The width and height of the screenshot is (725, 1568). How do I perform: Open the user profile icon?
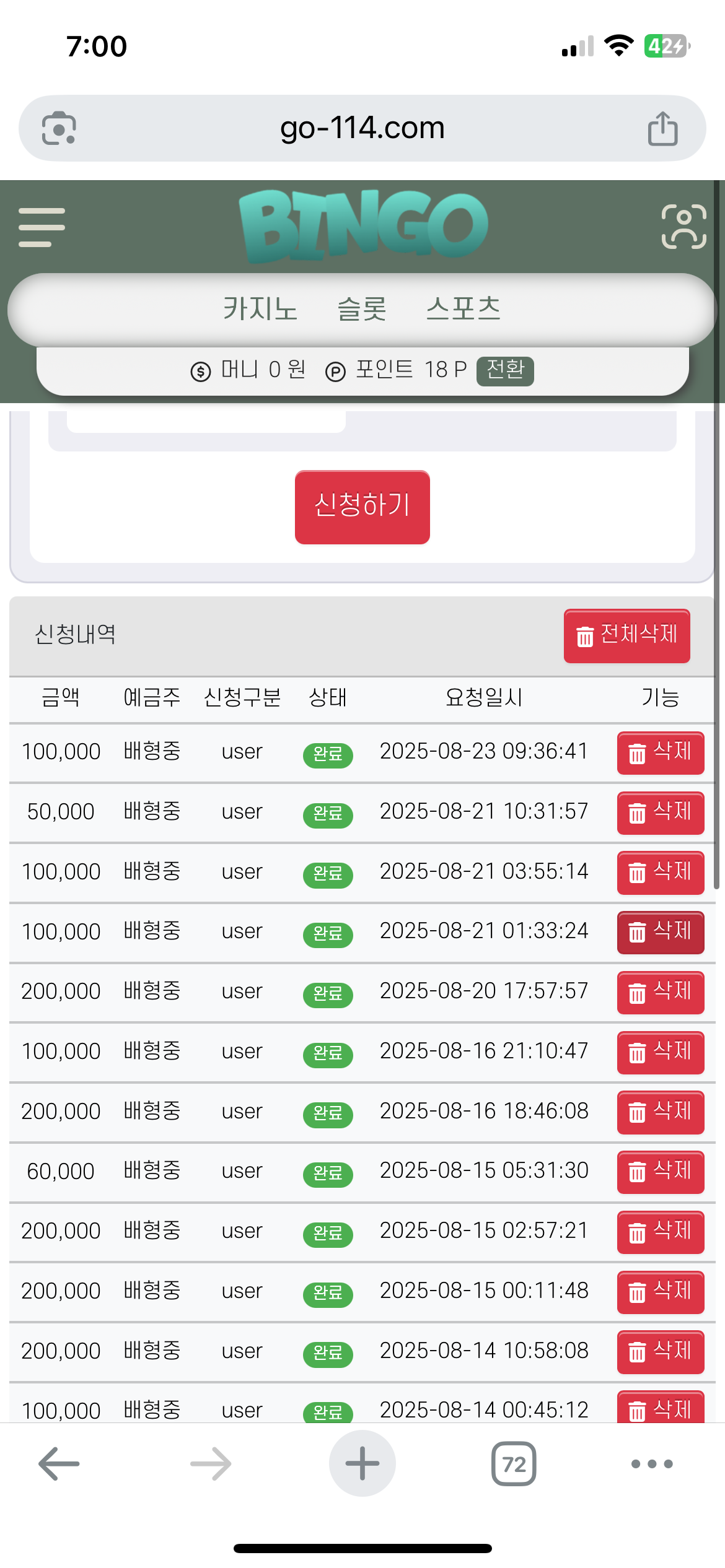[683, 227]
